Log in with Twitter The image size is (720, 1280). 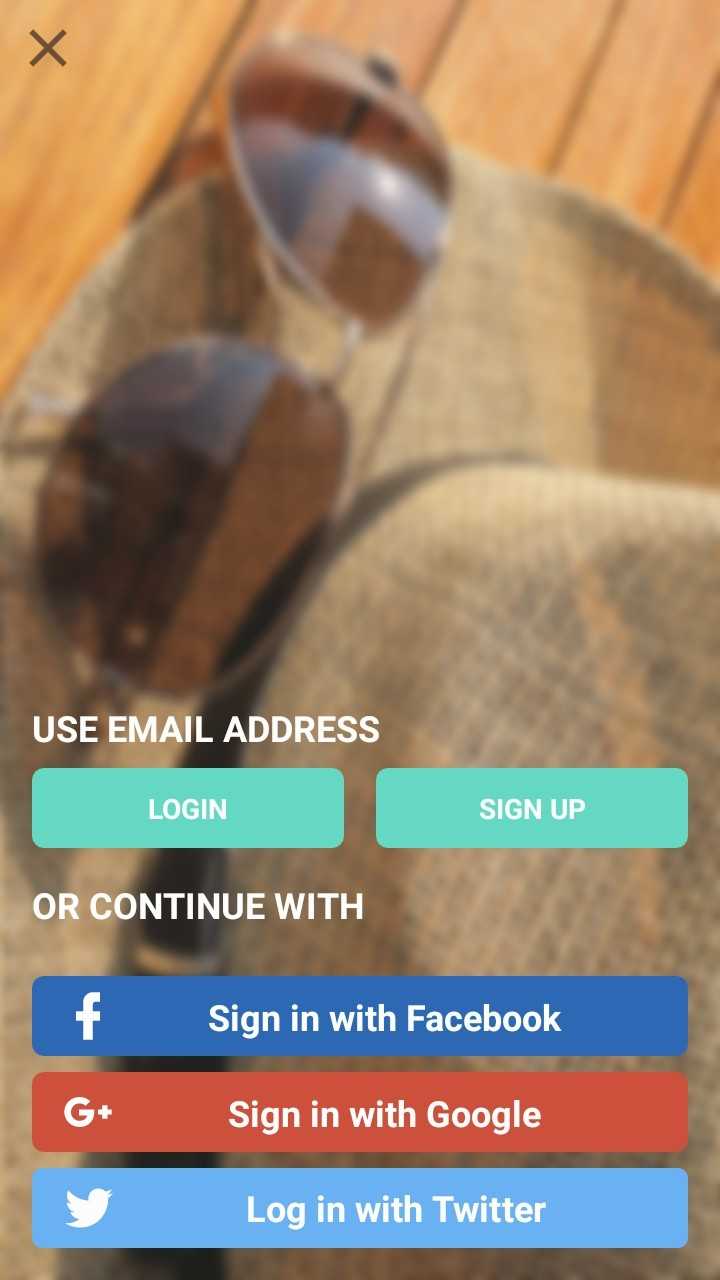360,1208
